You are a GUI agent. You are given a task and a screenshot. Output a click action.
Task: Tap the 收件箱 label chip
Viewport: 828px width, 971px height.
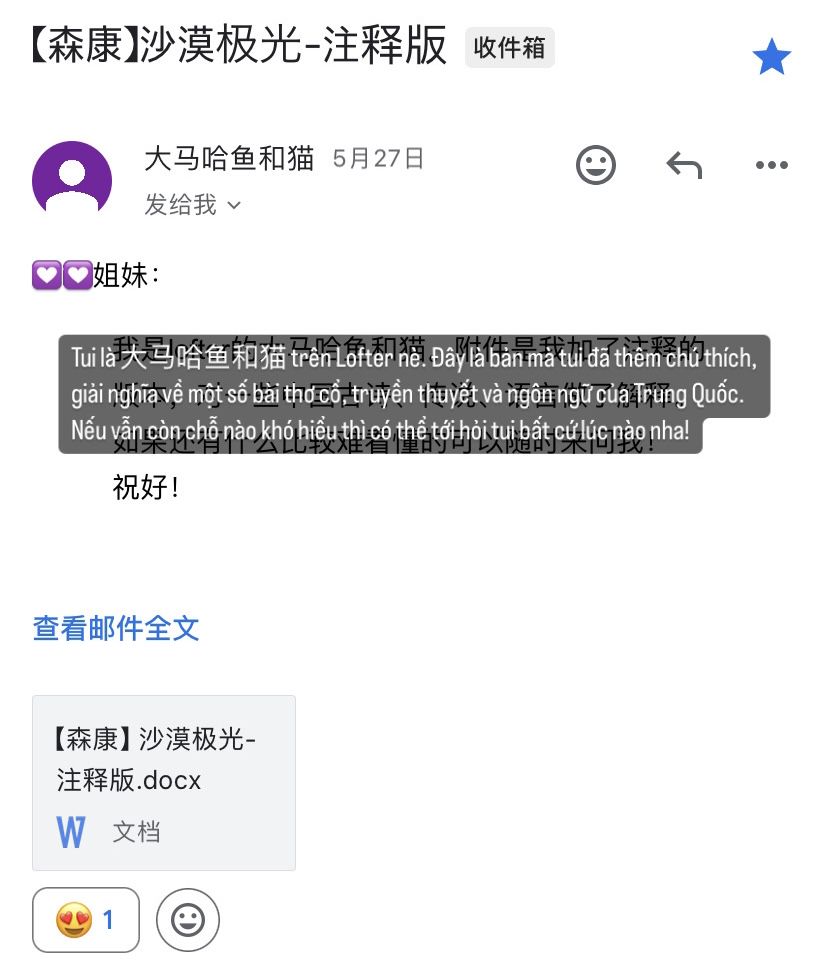point(509,48)
